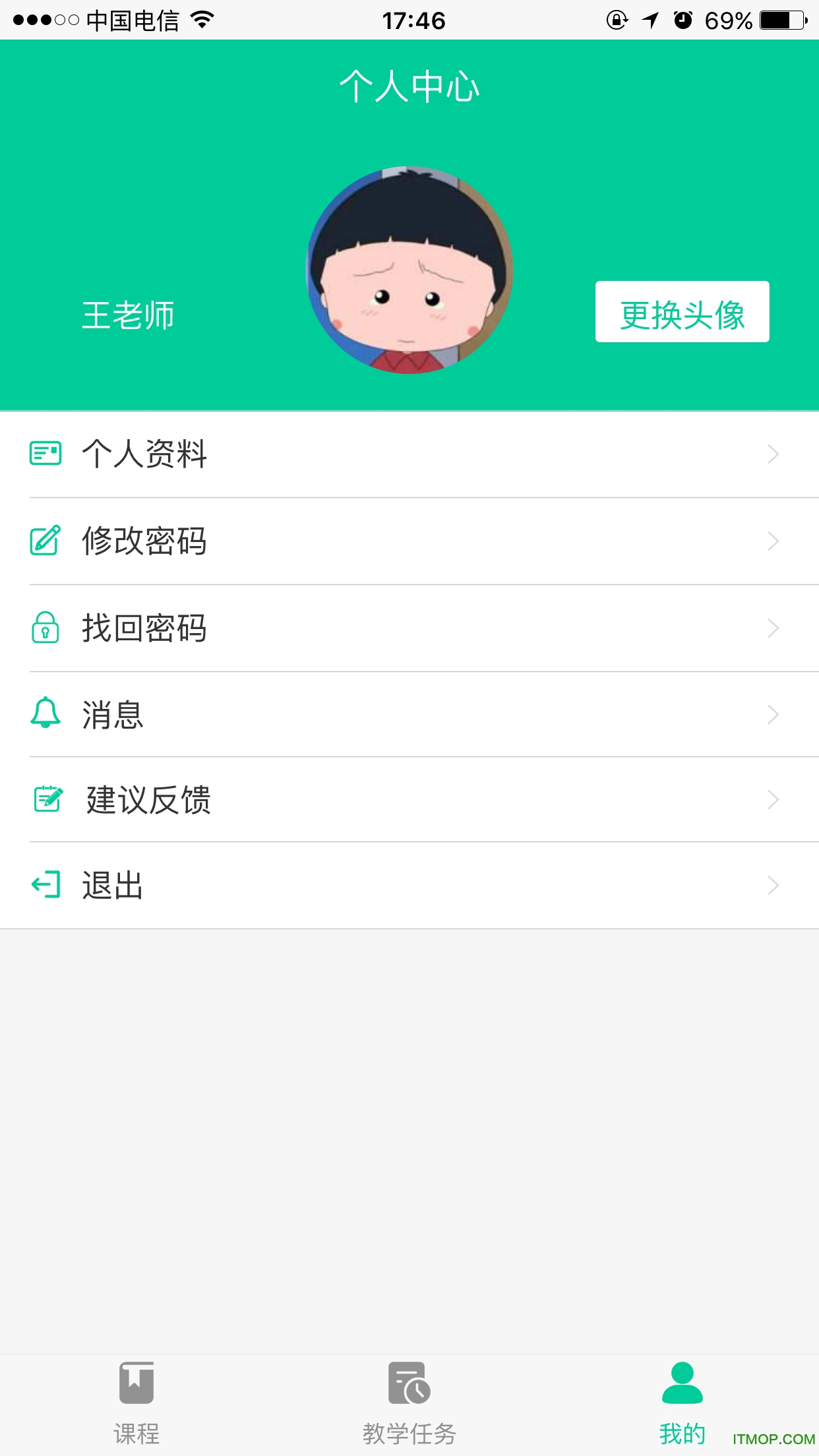View 消息 notifications
Image resolution: width=819 pixels, height=1456 pixels.
409,714
